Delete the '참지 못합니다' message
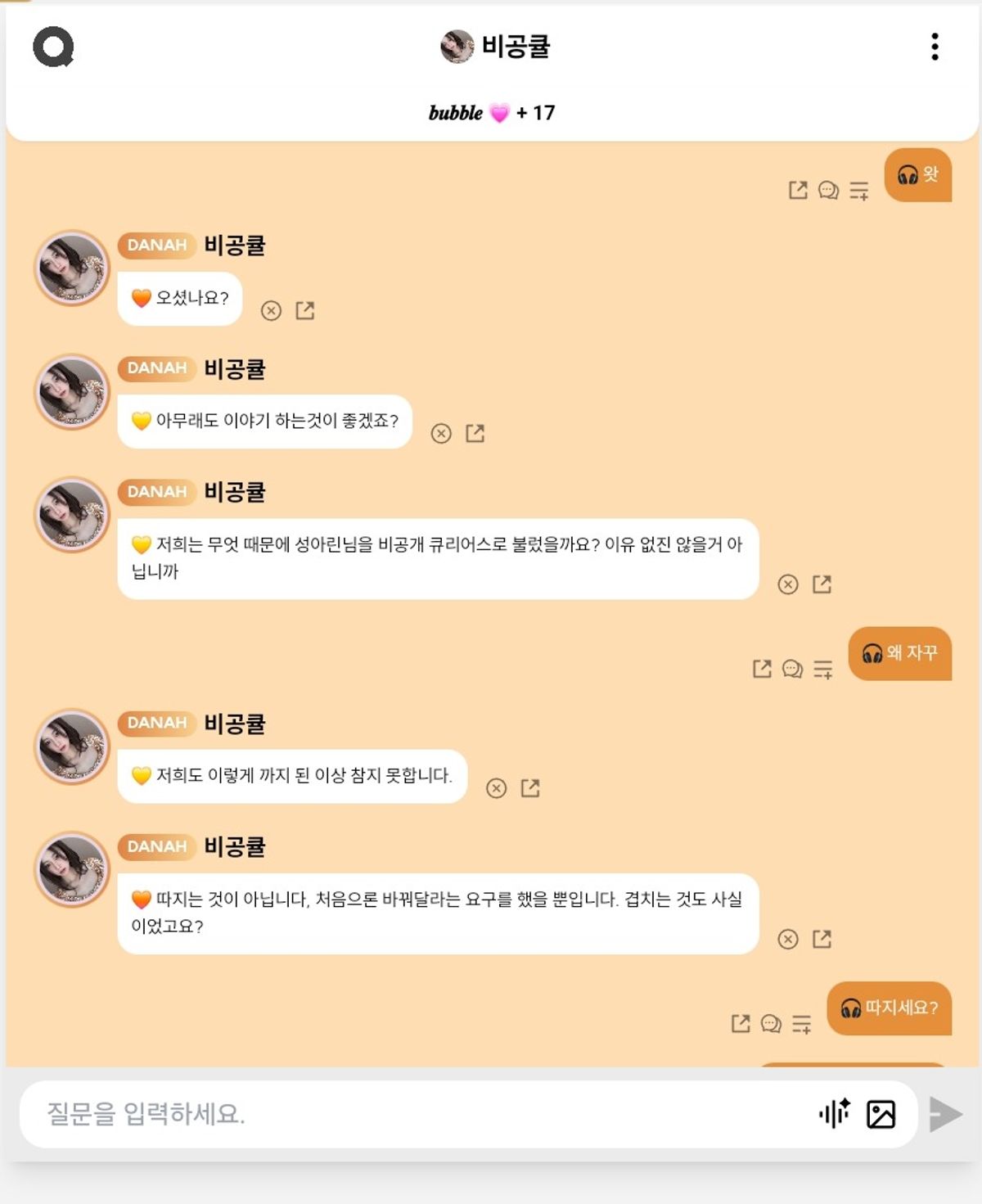This screenshot has height=1204, width=982. click(496, 788)
